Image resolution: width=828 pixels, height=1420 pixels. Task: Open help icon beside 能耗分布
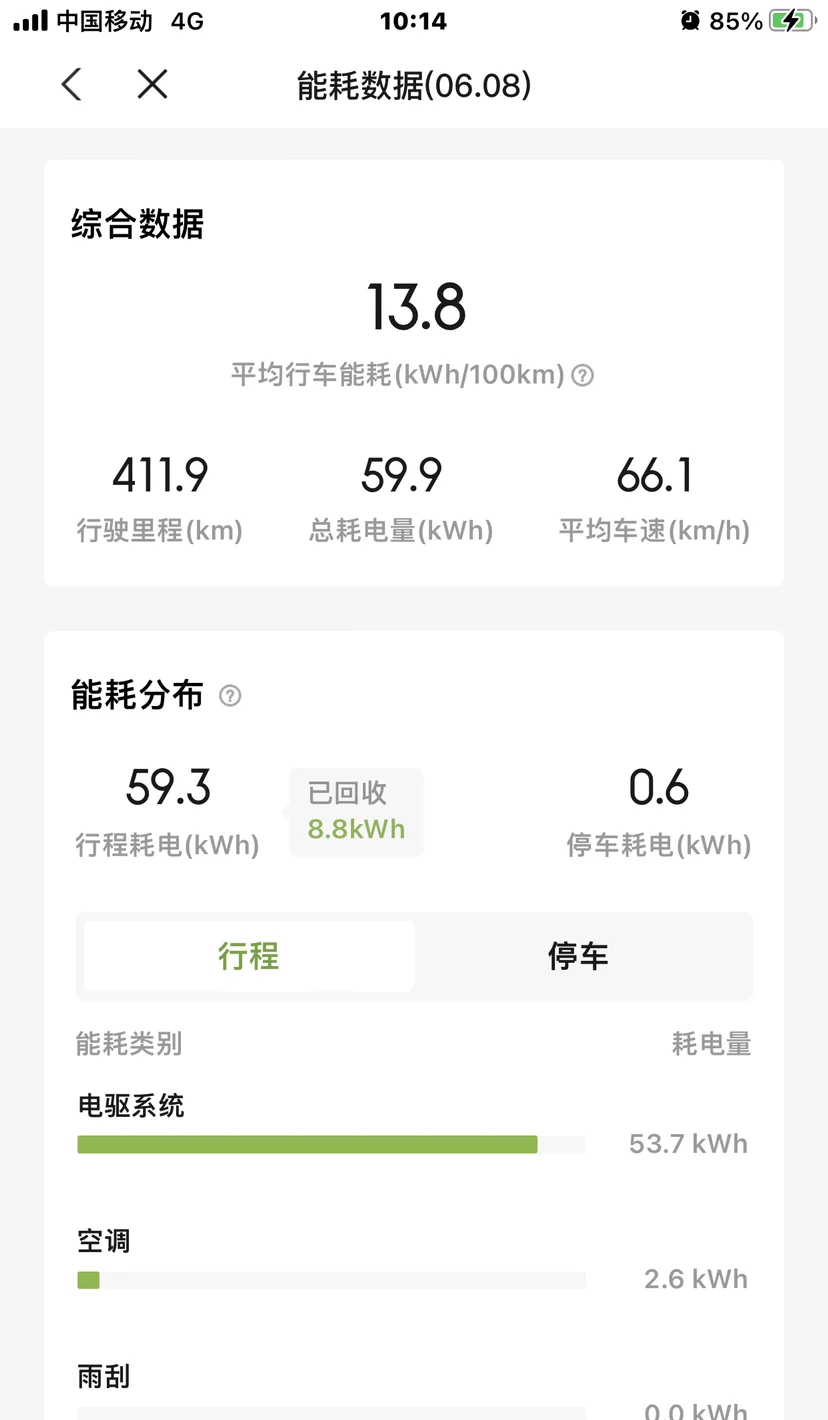(x=230, y=696)
